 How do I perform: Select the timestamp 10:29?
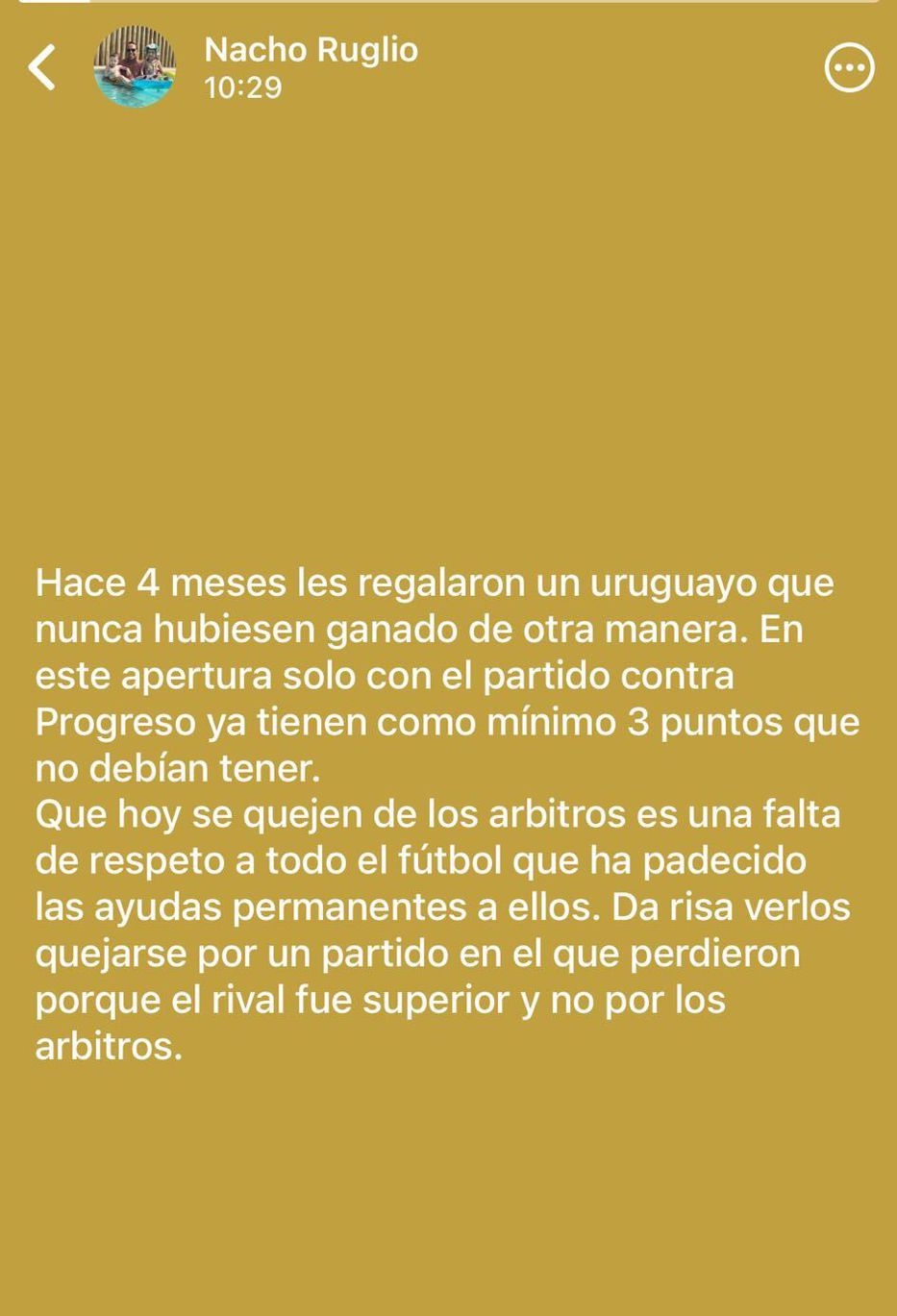coord(240,87)
